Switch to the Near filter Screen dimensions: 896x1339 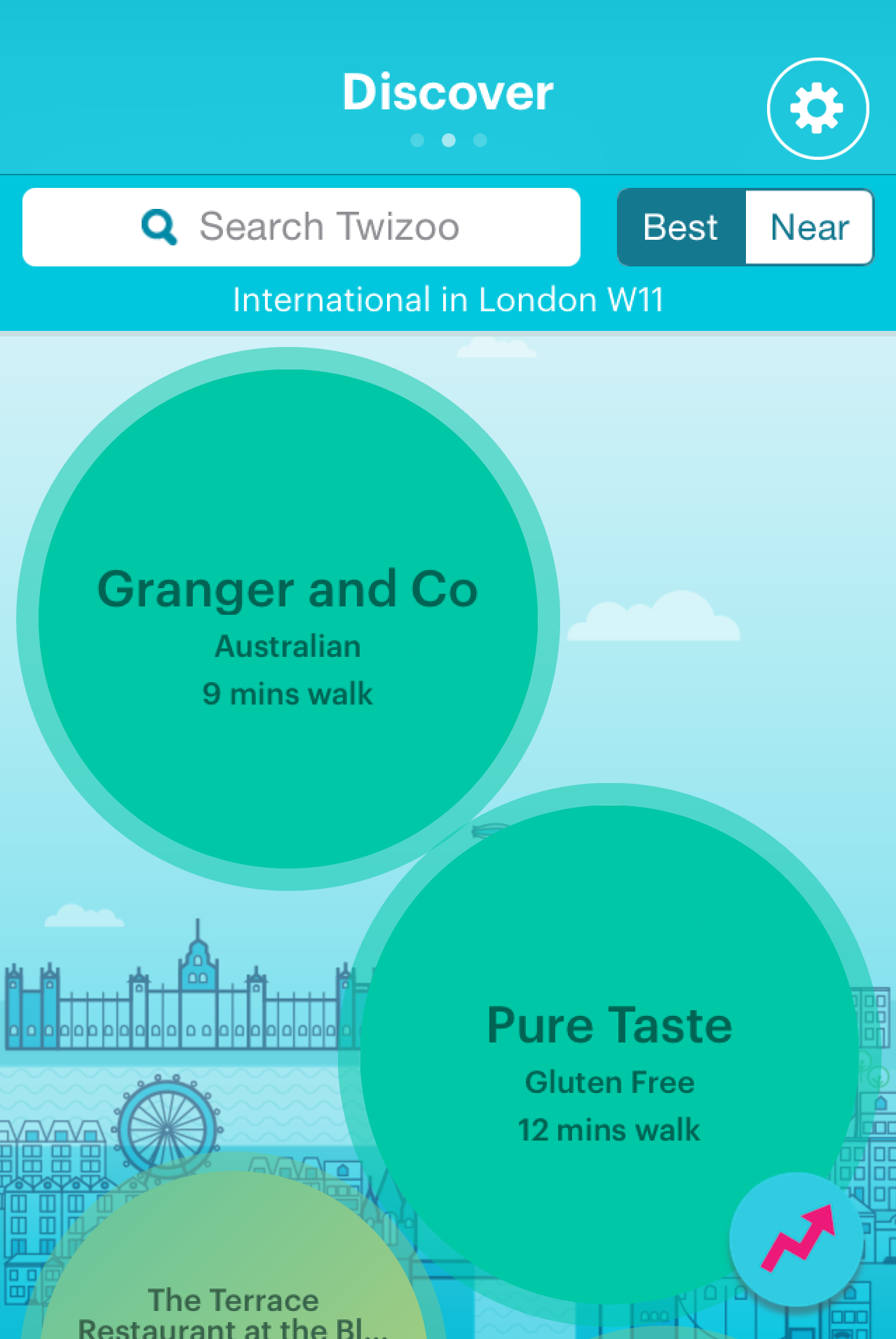809,227
